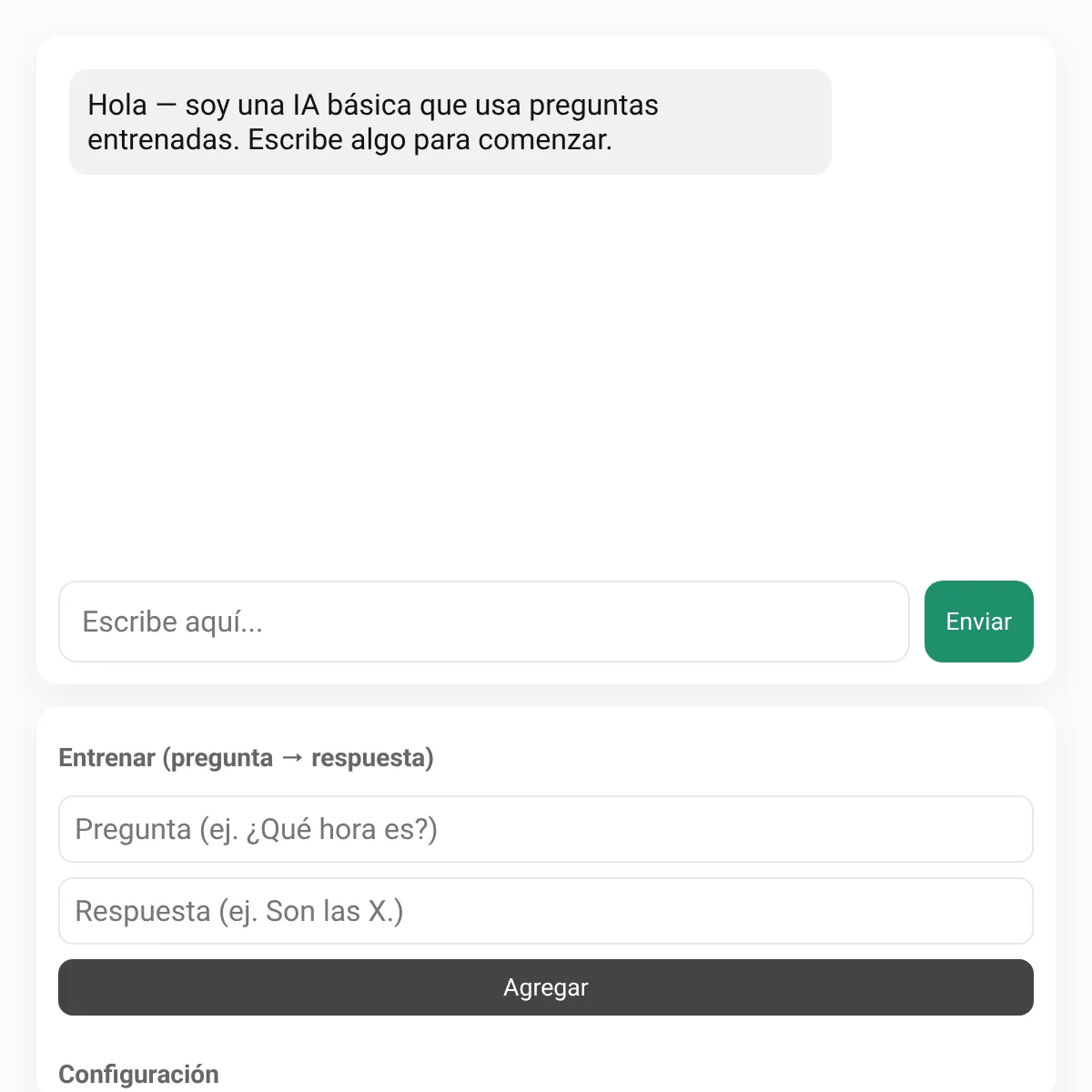Viewport: 1092px width, 1092px height.
Task: Tap the Pregunta training input field
Action: [x=546, y=829]
